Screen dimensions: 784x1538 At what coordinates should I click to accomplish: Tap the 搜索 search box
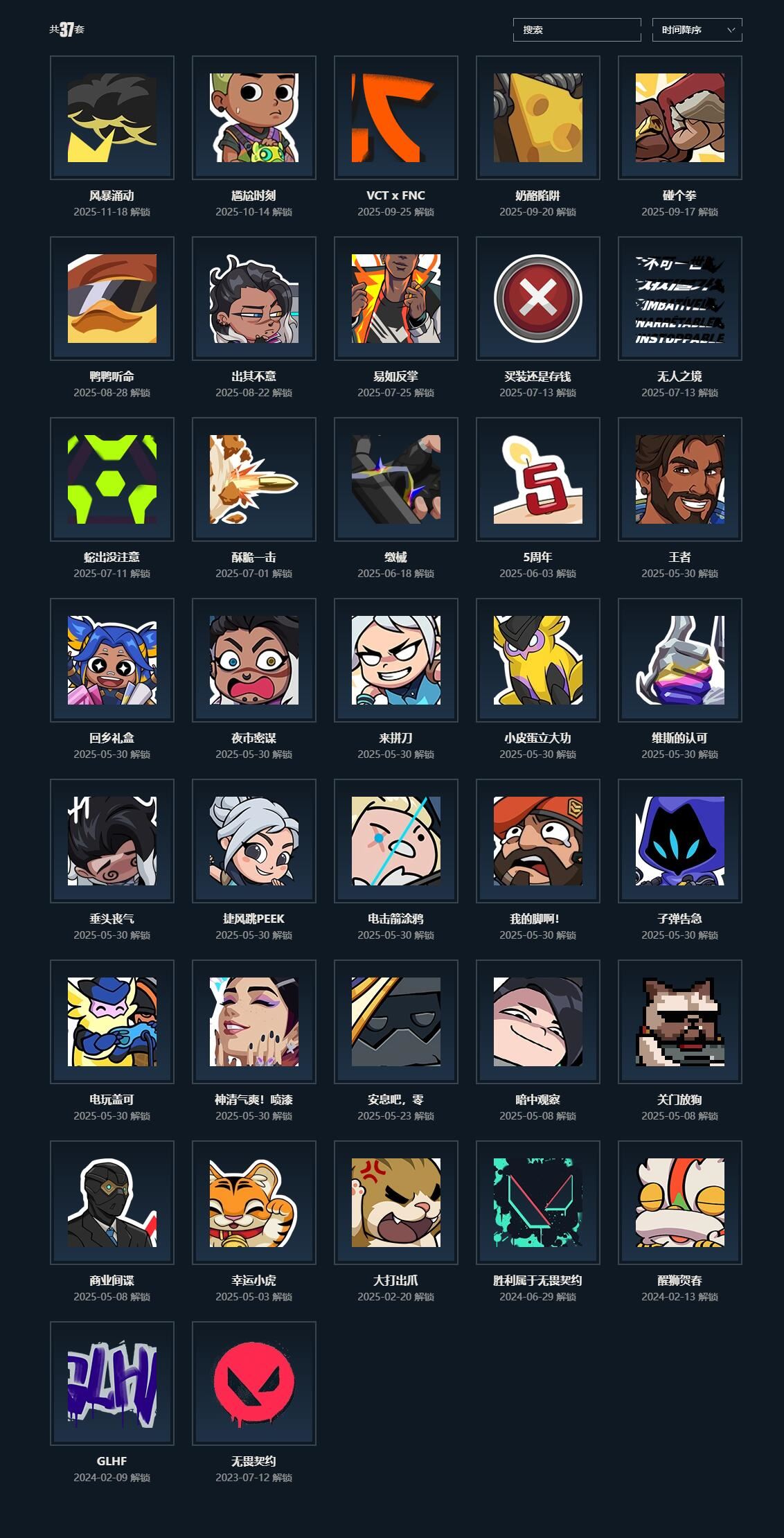coord(576,30)
